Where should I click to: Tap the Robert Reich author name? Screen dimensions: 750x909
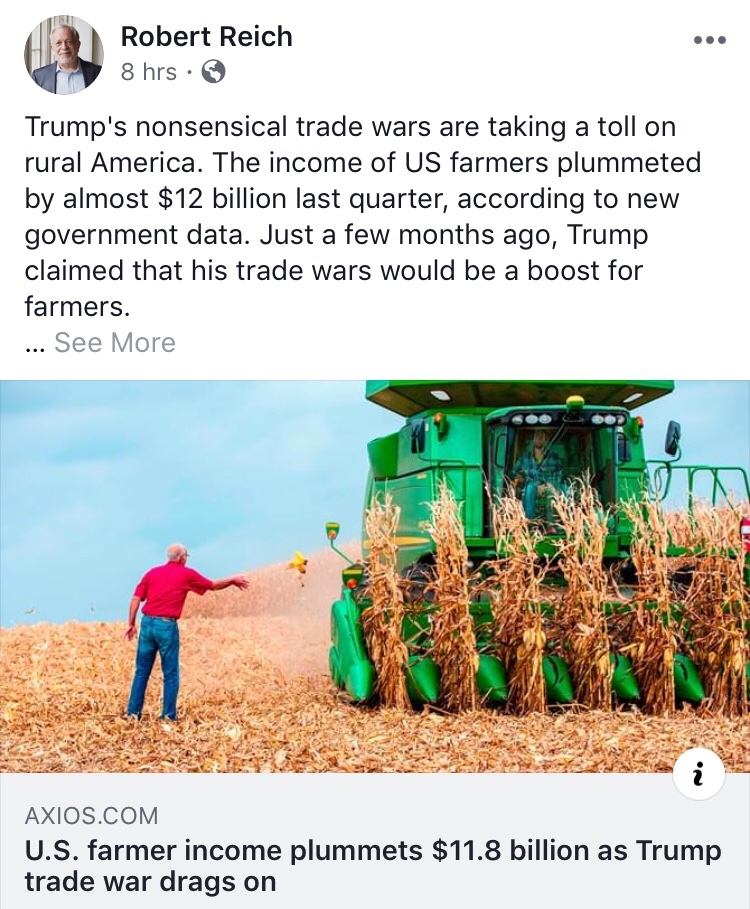click(x=206, y=37)
